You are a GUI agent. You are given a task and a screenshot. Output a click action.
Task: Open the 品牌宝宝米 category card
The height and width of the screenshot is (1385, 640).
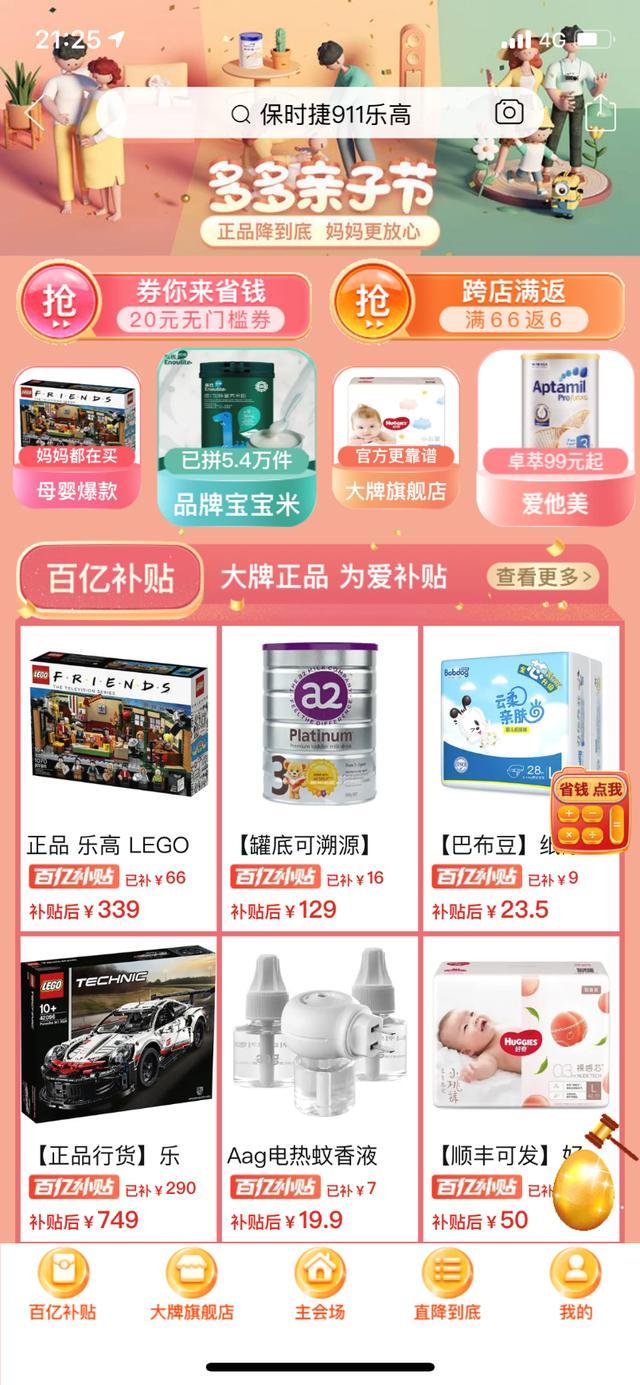(x=237, y=437)
